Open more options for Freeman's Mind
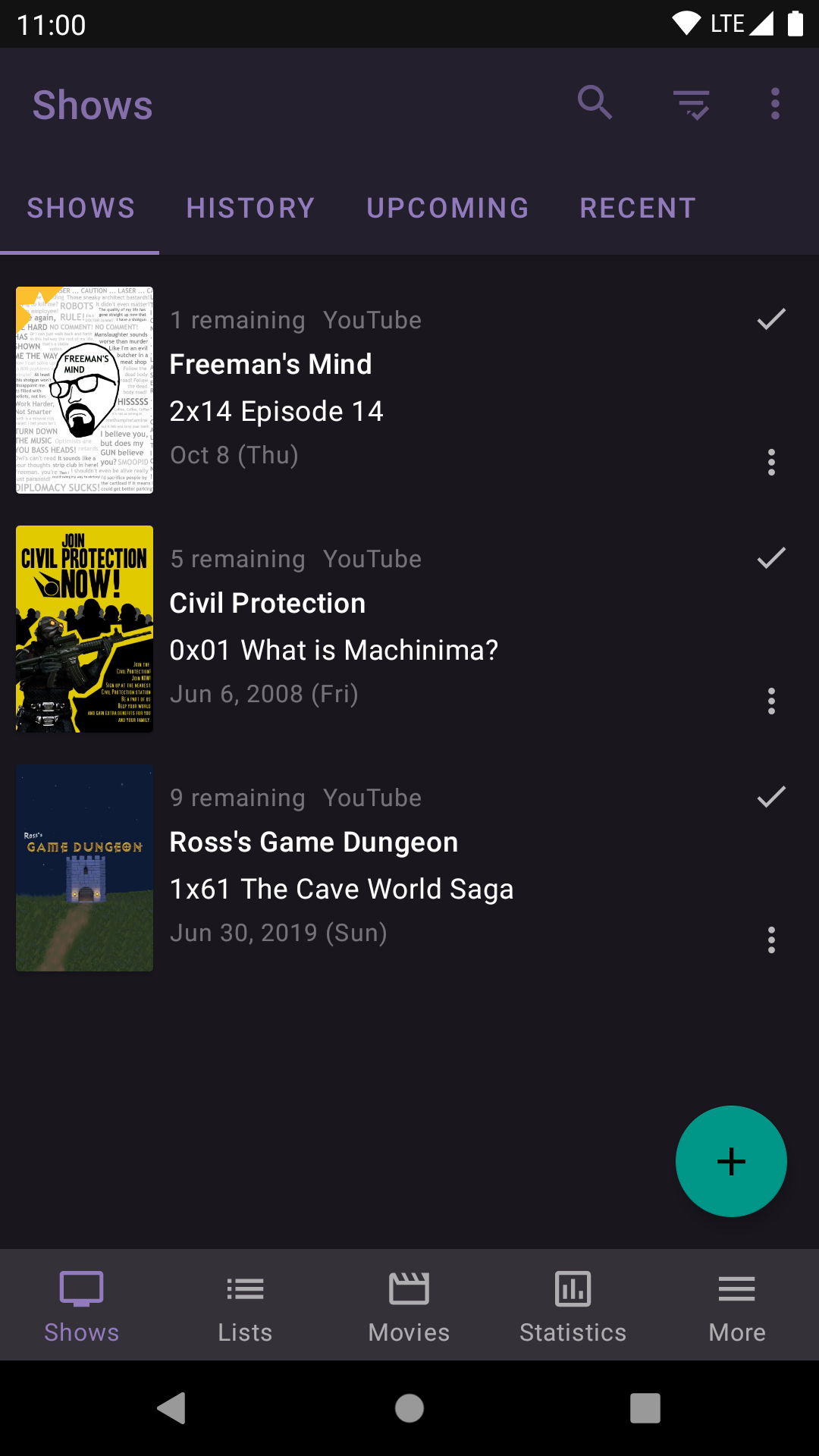 [771, 462]
